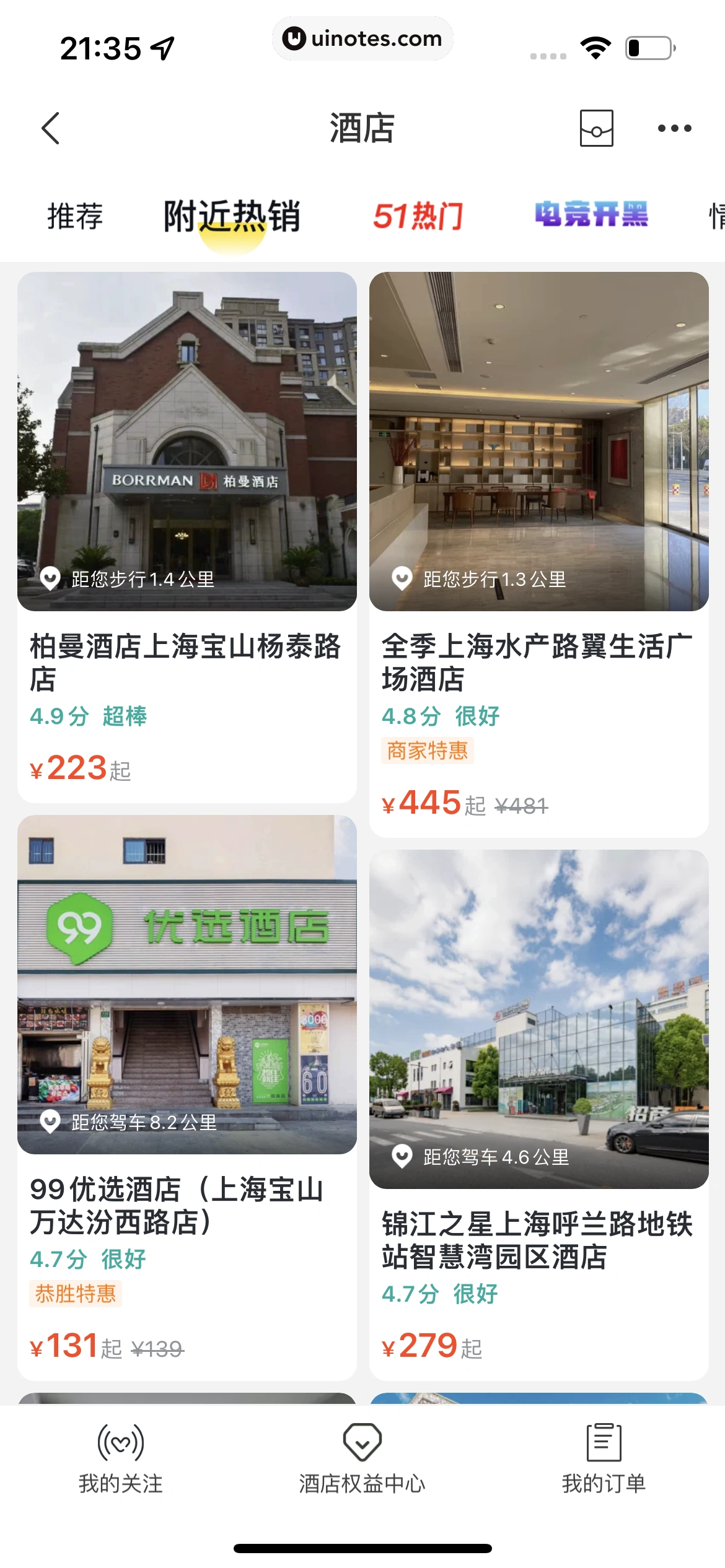Open 酒店权益中心
The image size is (725, 1568).
click(x=362, y=1458)
